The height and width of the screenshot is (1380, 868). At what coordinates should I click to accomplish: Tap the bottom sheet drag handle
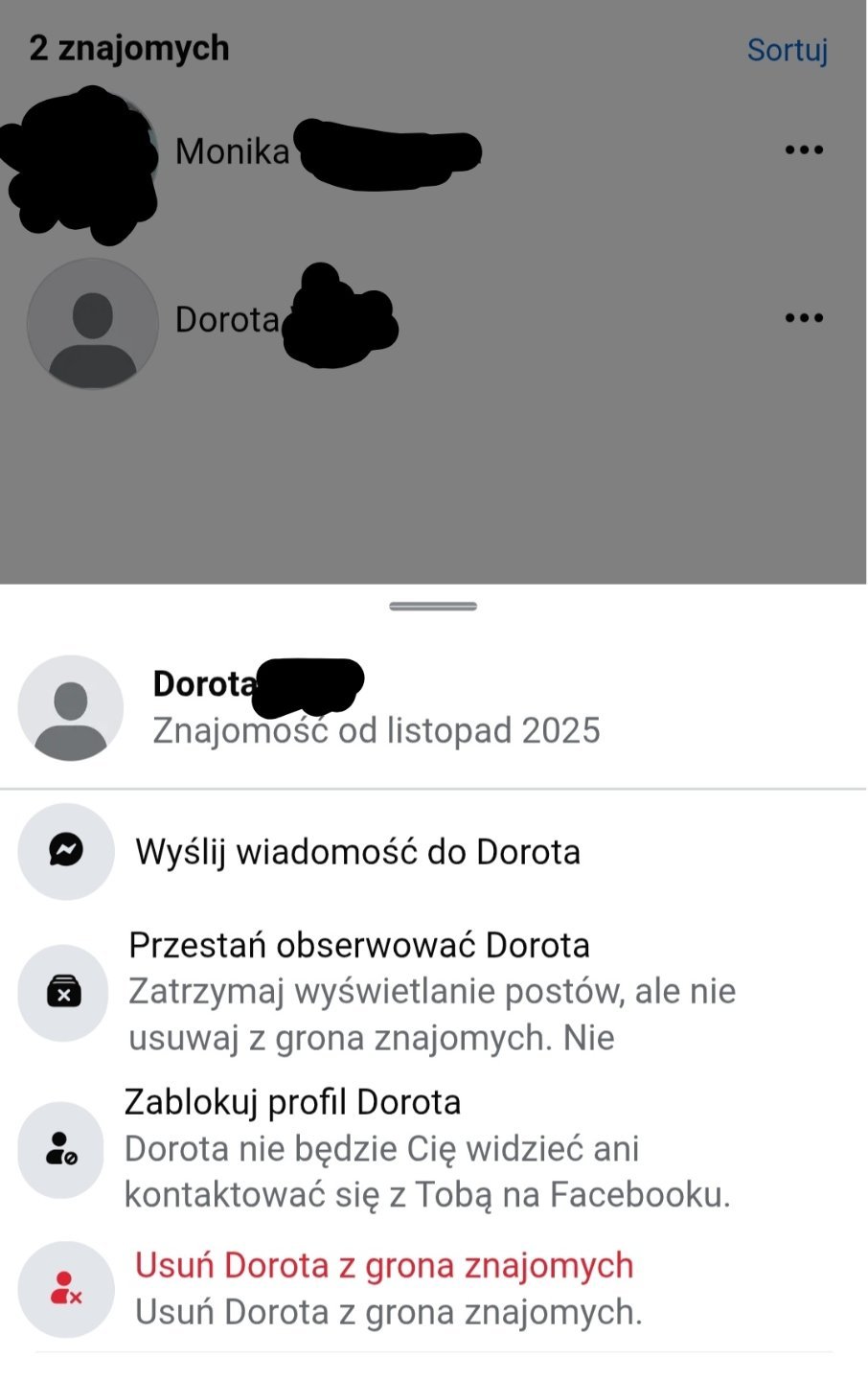point(433,607)
